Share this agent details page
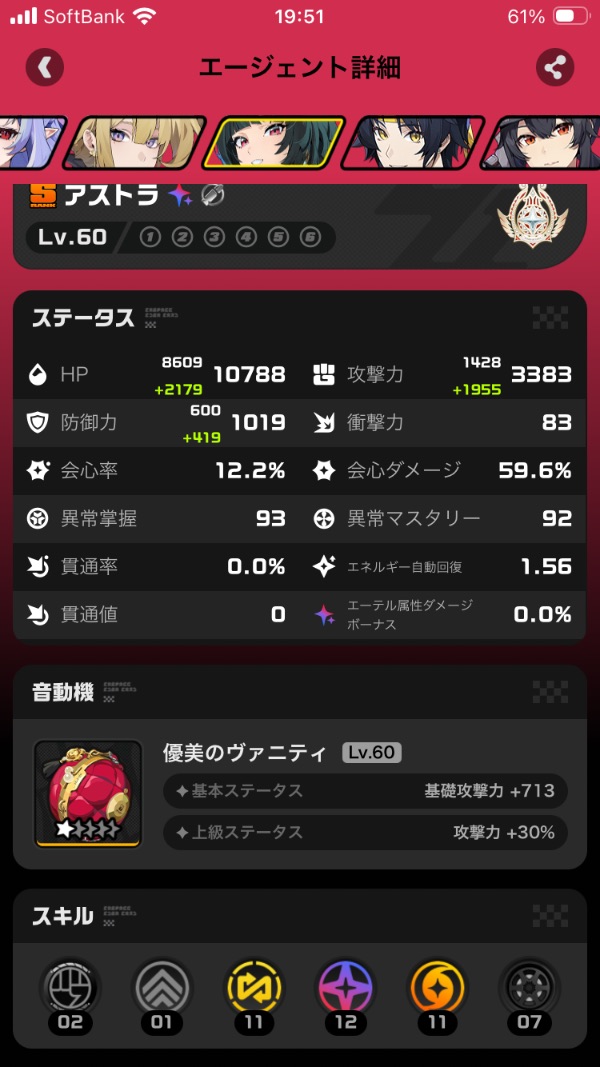This screenshot has width=600, height=1067. point(555,67)
